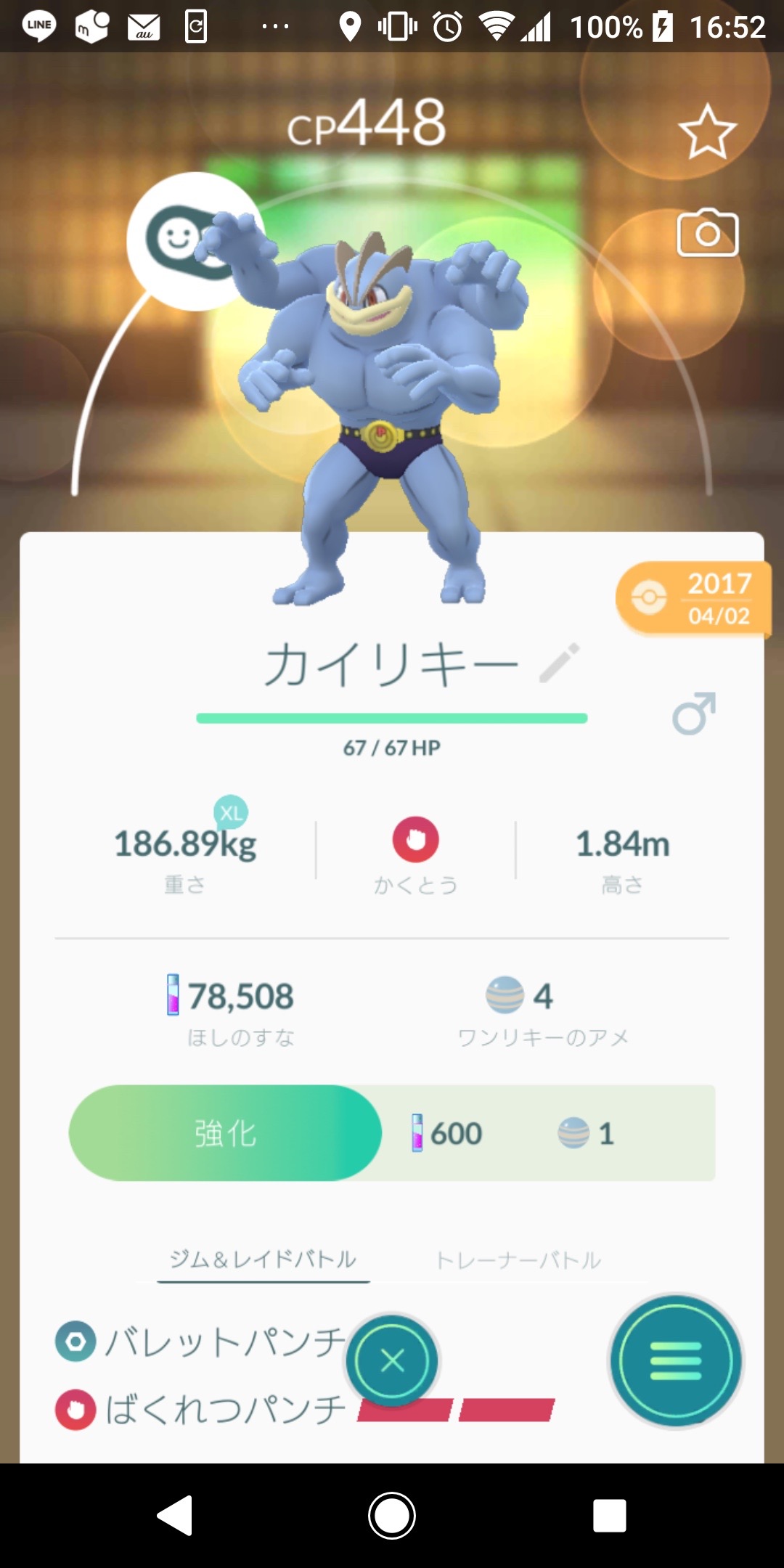Tap the 2017 04/02 catch date badge

pyautogui.click(x=693, y=599)
